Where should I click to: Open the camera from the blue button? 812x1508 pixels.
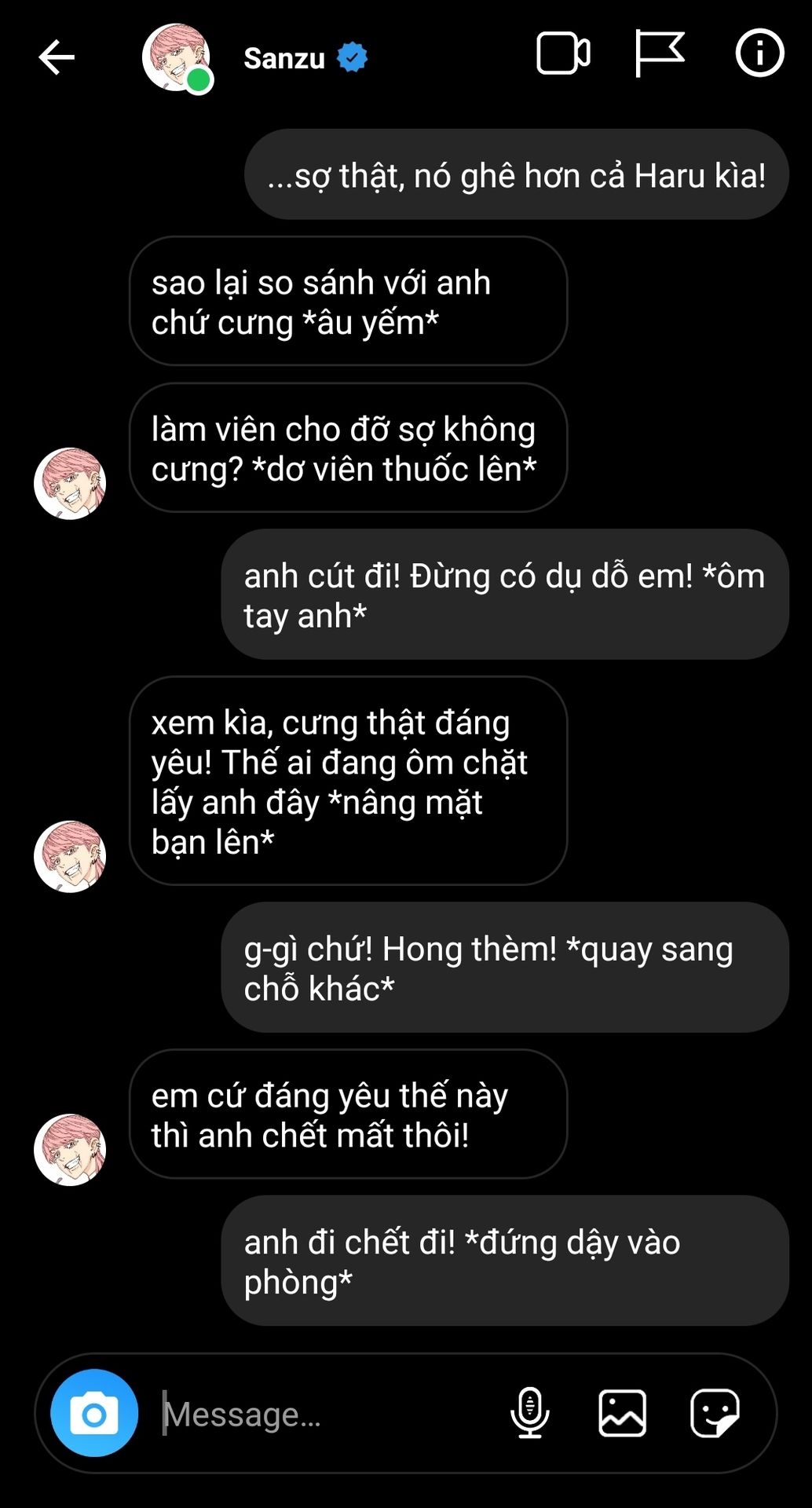tap(94, 1414)
